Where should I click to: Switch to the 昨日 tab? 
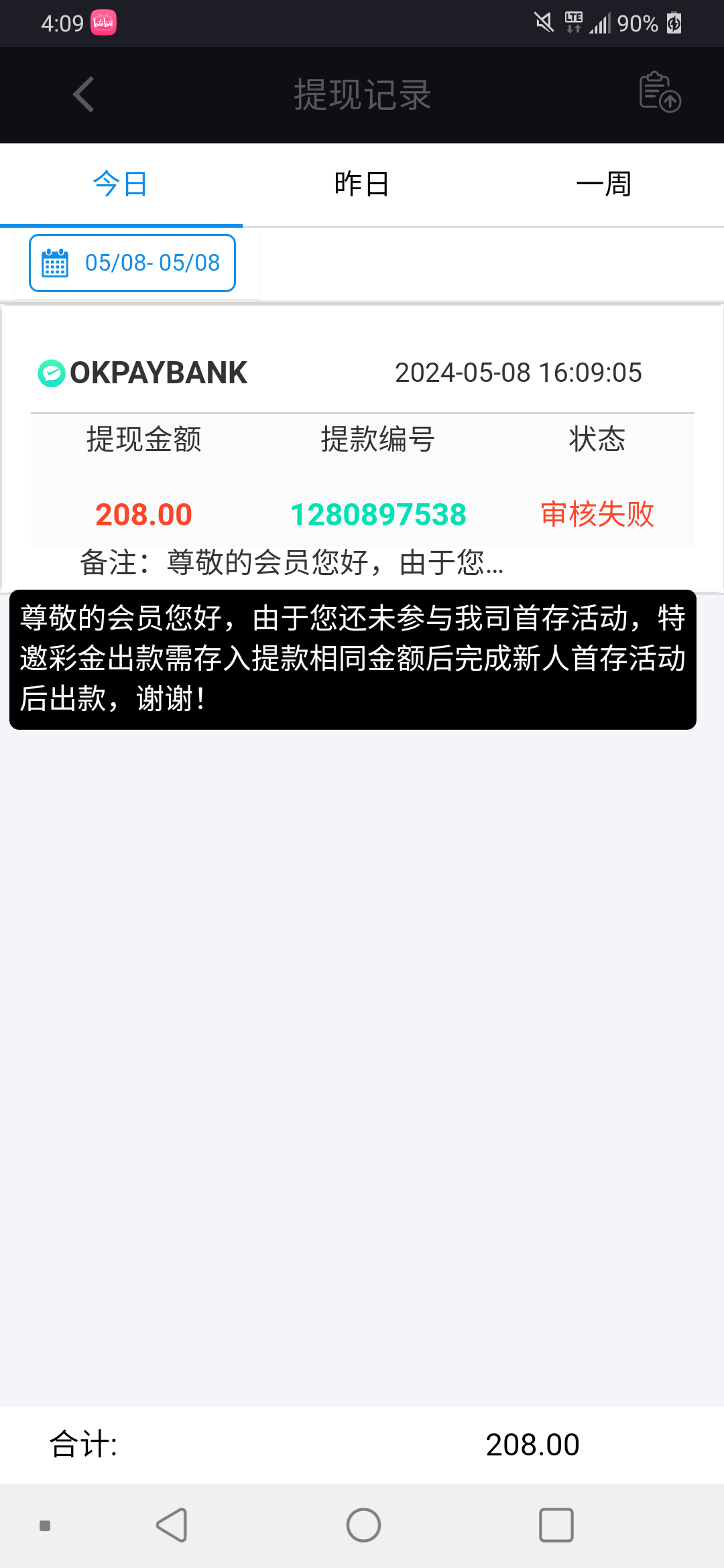[362, 184]
